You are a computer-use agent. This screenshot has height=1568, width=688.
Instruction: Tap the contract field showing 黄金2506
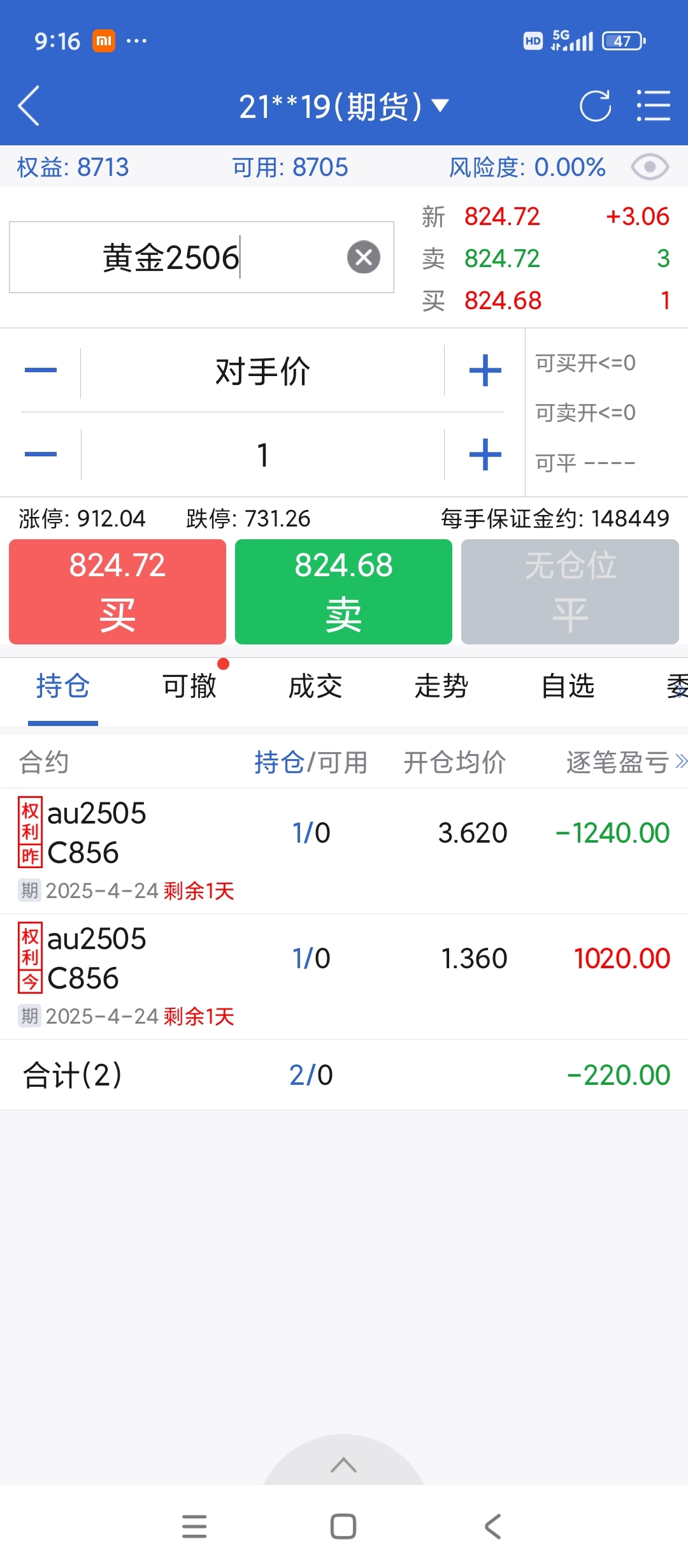201,258
